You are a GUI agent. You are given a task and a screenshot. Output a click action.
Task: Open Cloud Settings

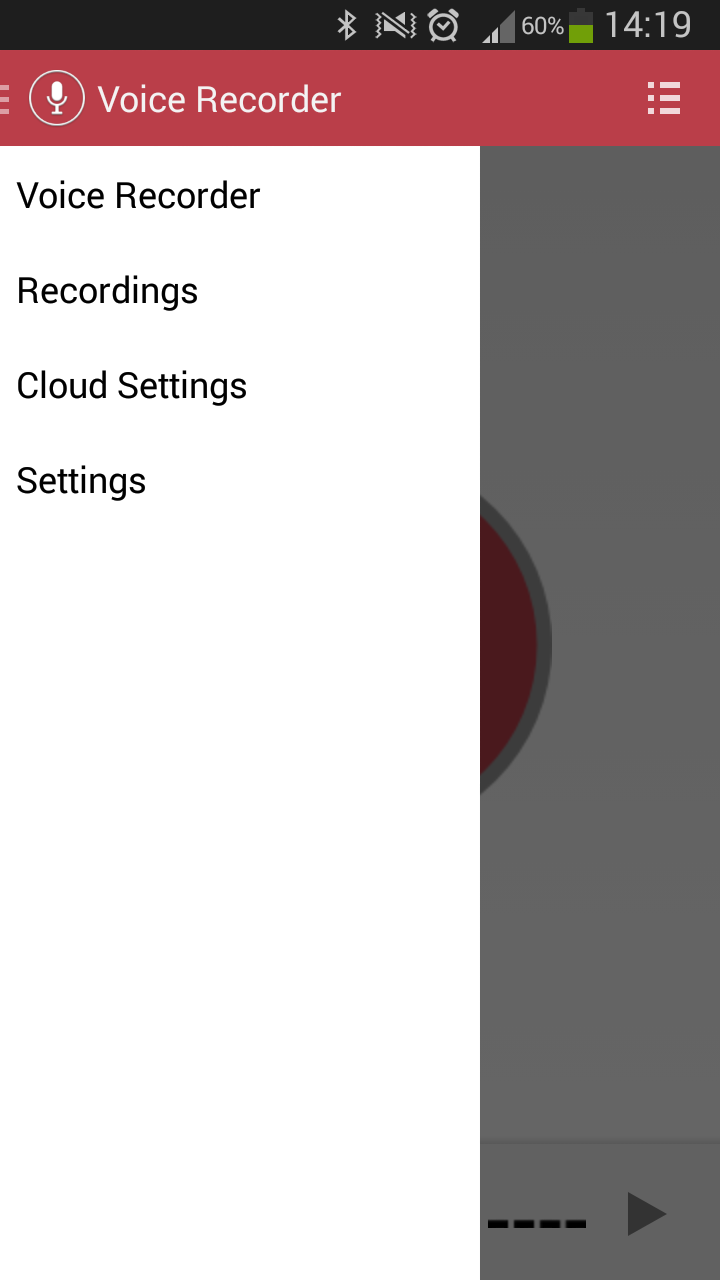132,386
